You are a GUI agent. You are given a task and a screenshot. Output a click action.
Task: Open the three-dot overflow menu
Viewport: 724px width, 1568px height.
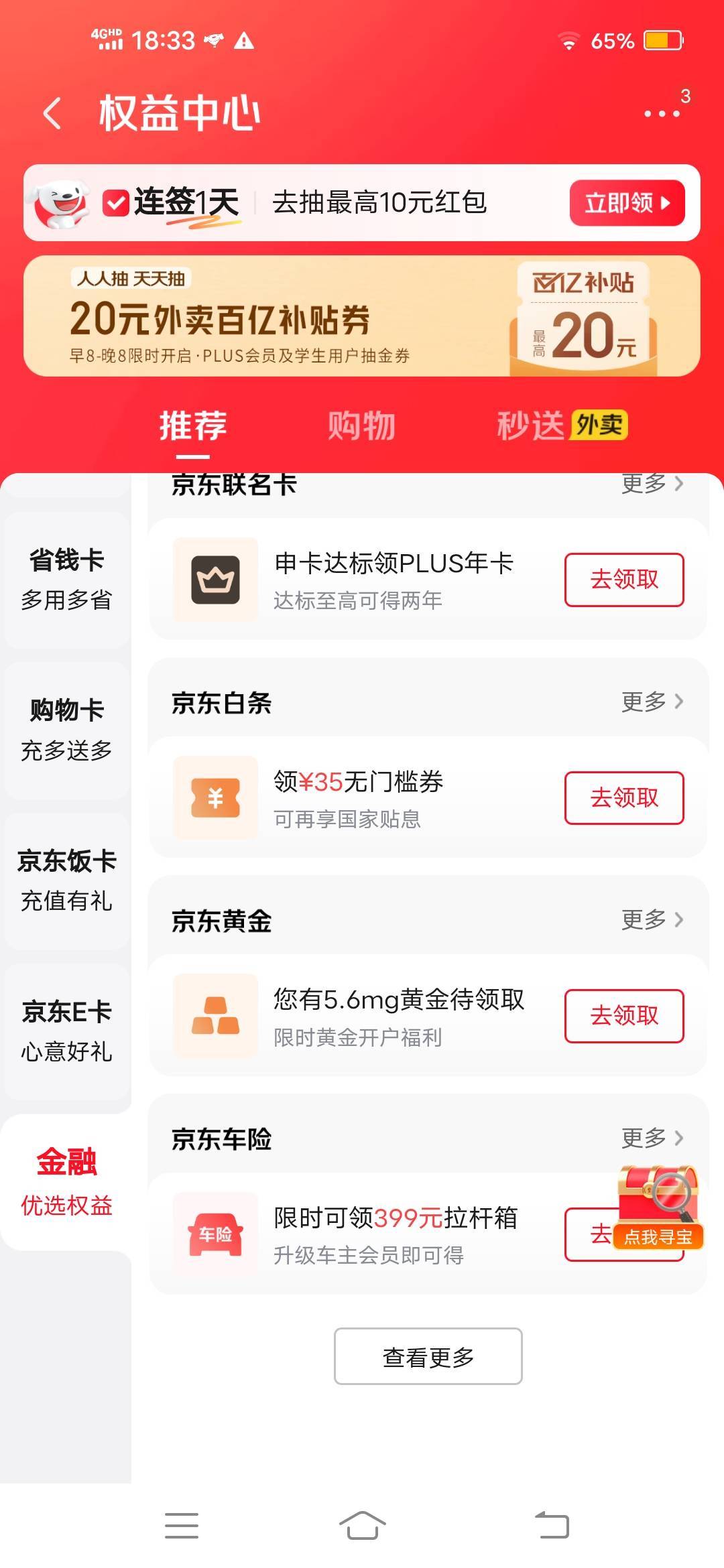[x=662, y=113]
